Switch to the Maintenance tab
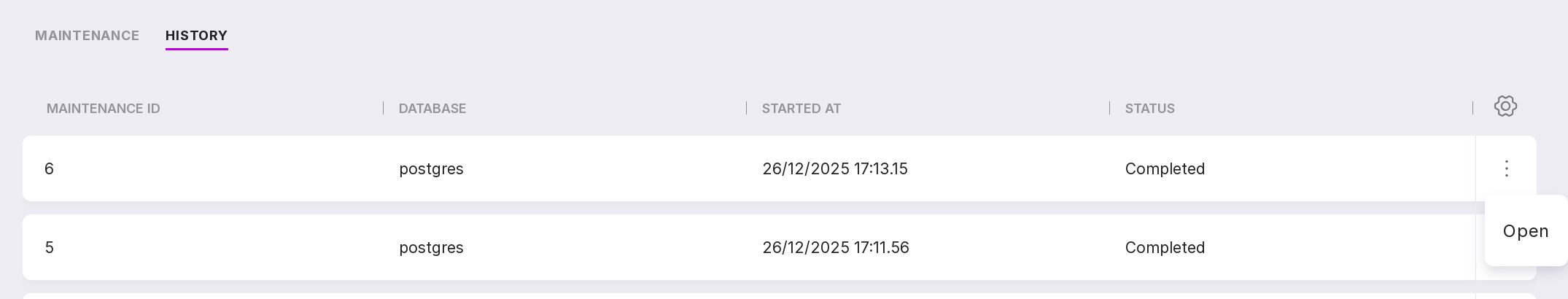1568x299 pixels. [x=87, y=36]
